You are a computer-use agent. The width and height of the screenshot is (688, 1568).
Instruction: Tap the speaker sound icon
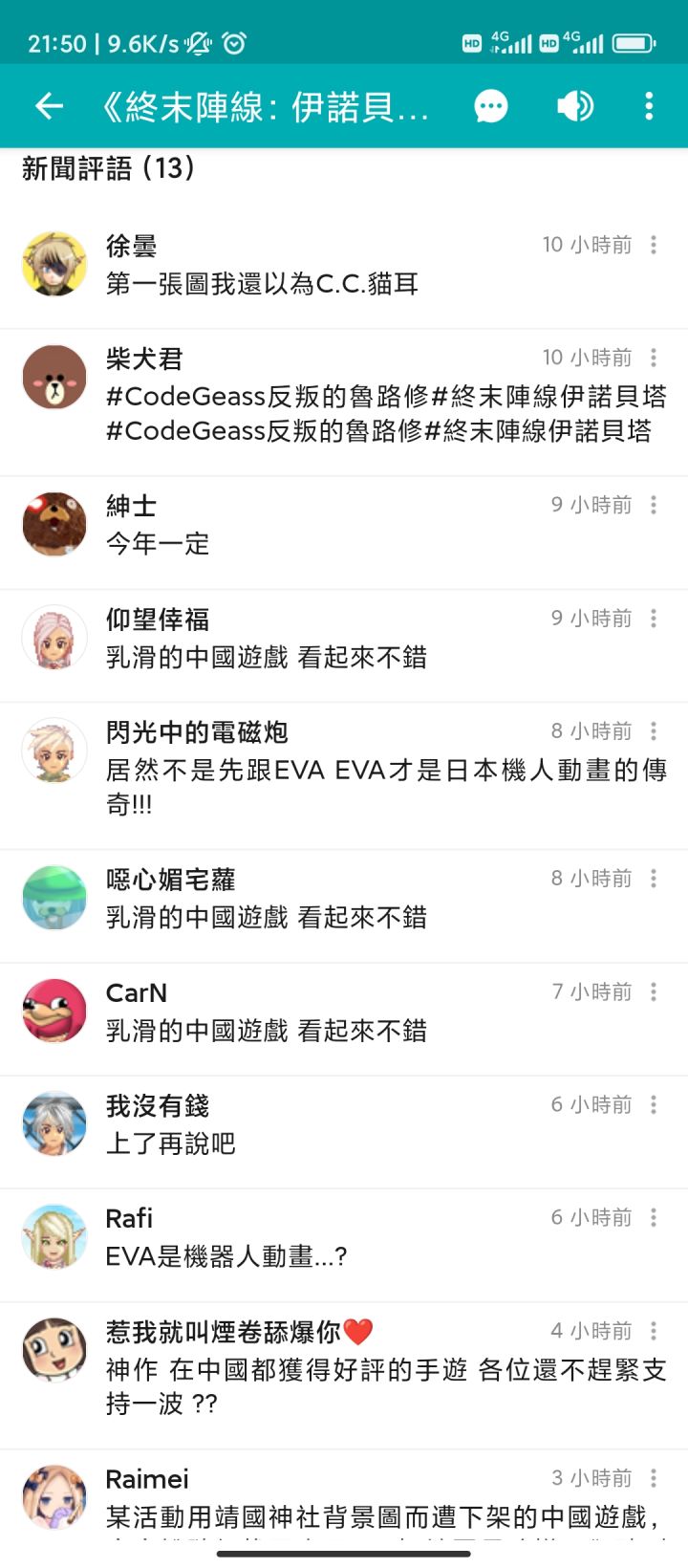574,106
